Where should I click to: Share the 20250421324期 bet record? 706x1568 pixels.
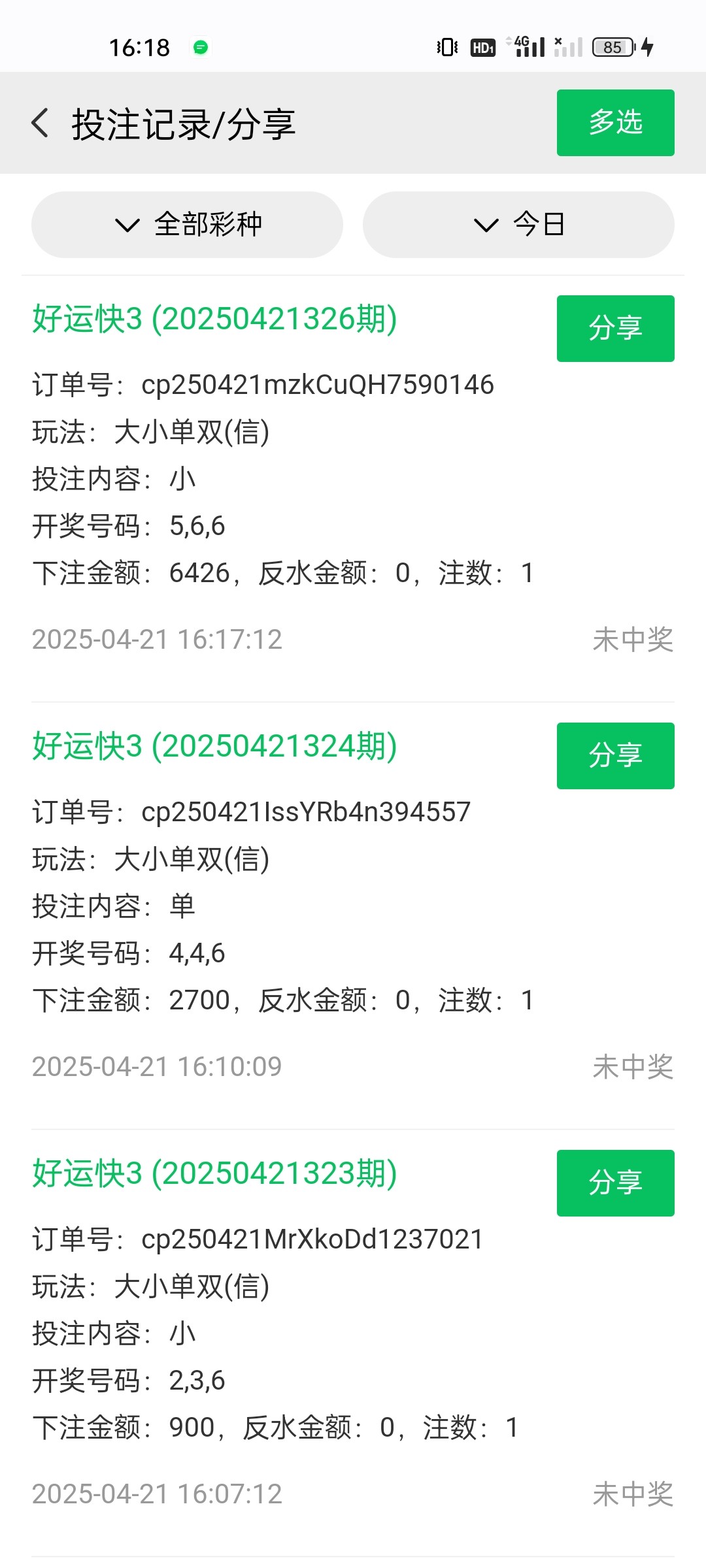coord(615,756)
